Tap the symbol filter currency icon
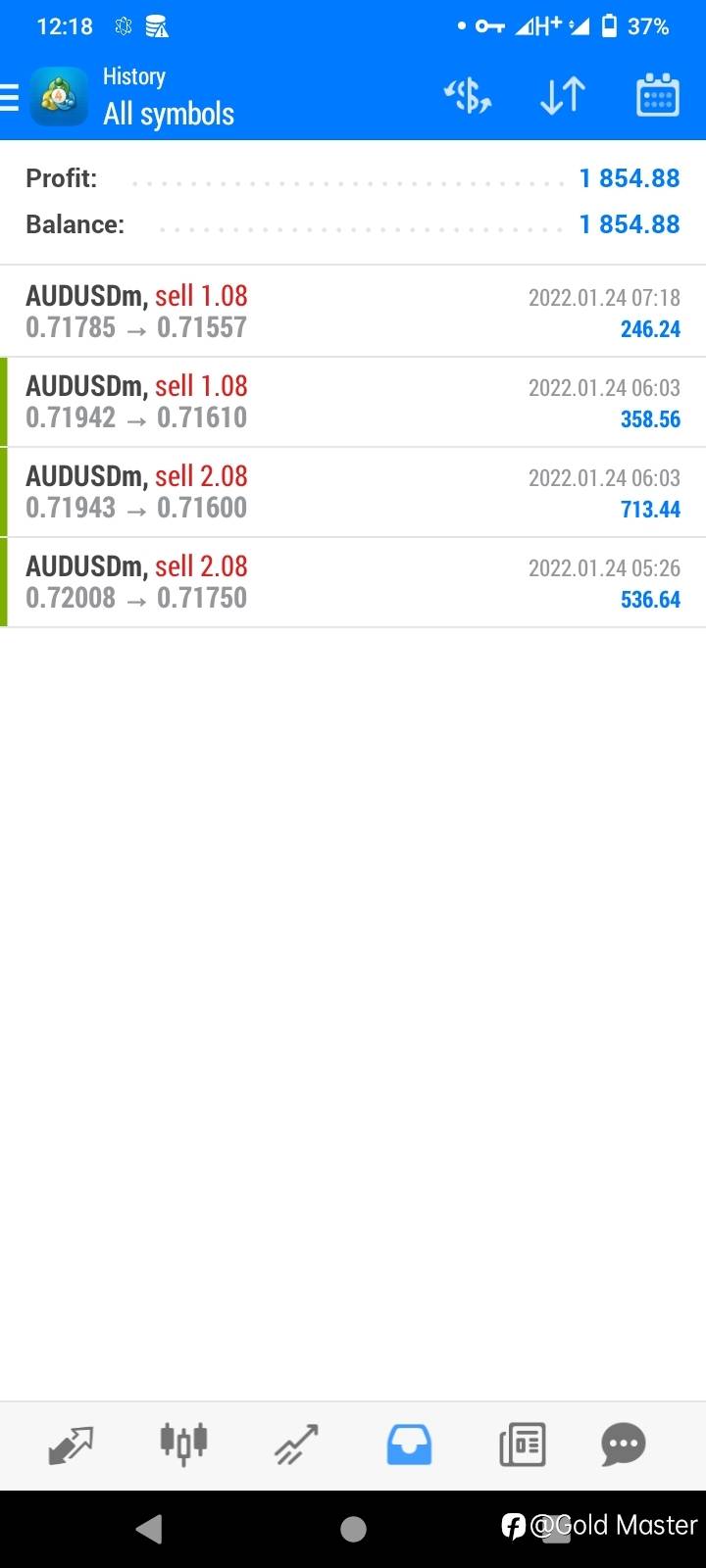 [x=468, y=96]
